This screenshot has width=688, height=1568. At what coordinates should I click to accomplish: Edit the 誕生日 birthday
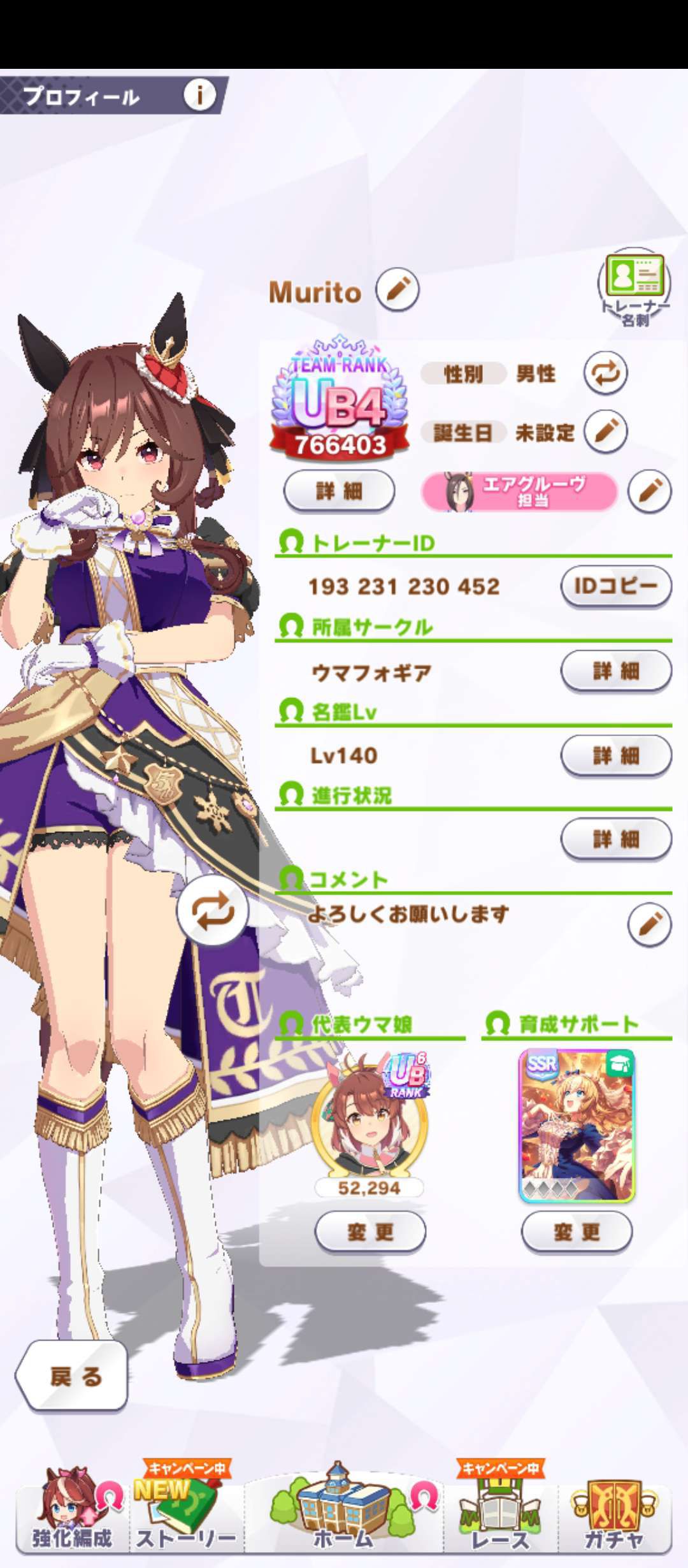[605, 432]
